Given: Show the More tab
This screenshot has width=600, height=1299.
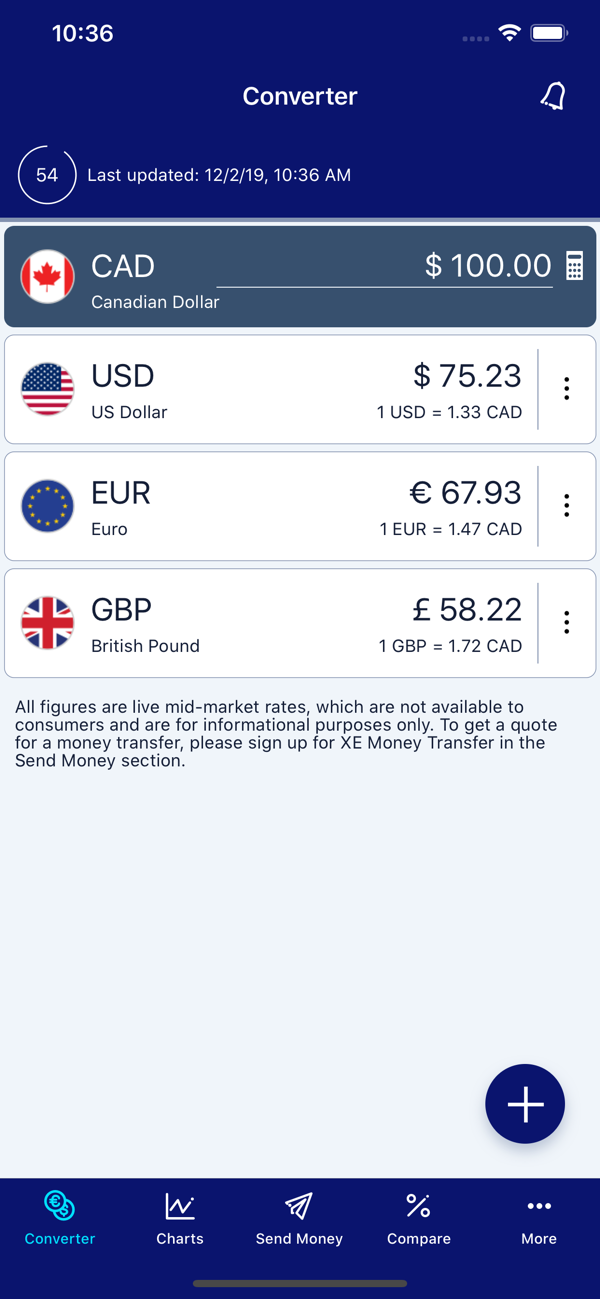Looking at the screenshot, I should click(539, 1219).
